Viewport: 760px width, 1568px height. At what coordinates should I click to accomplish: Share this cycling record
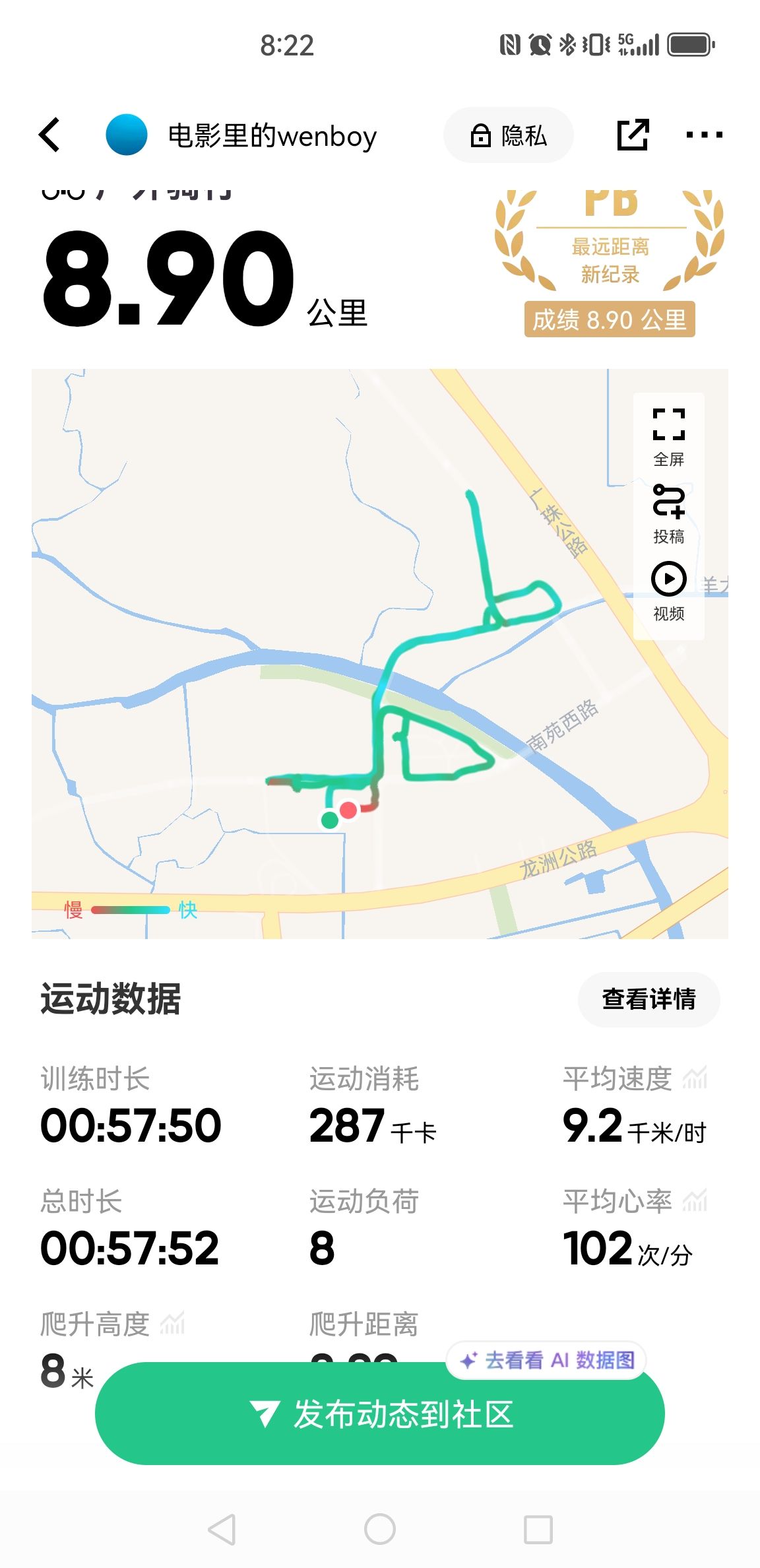tap(633, 135)
